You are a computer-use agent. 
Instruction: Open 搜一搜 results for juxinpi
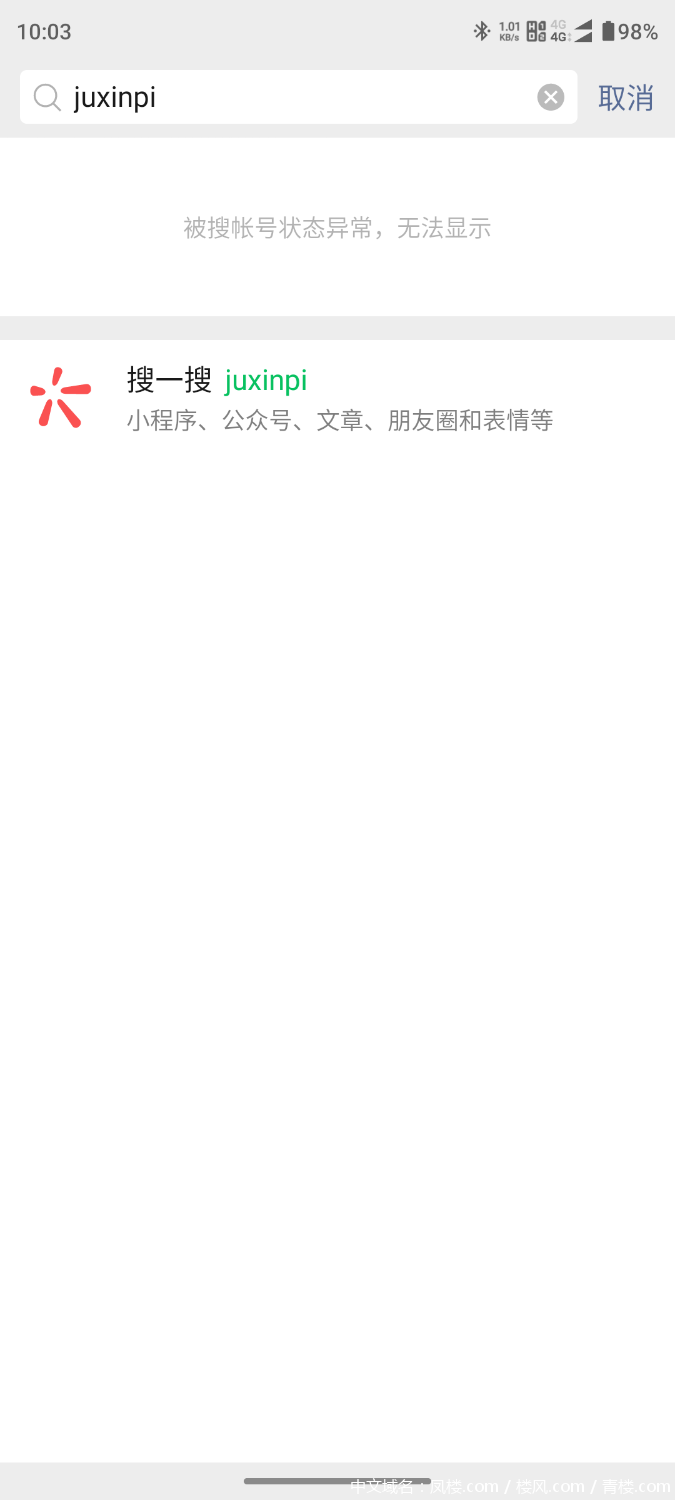pos(337,398)
